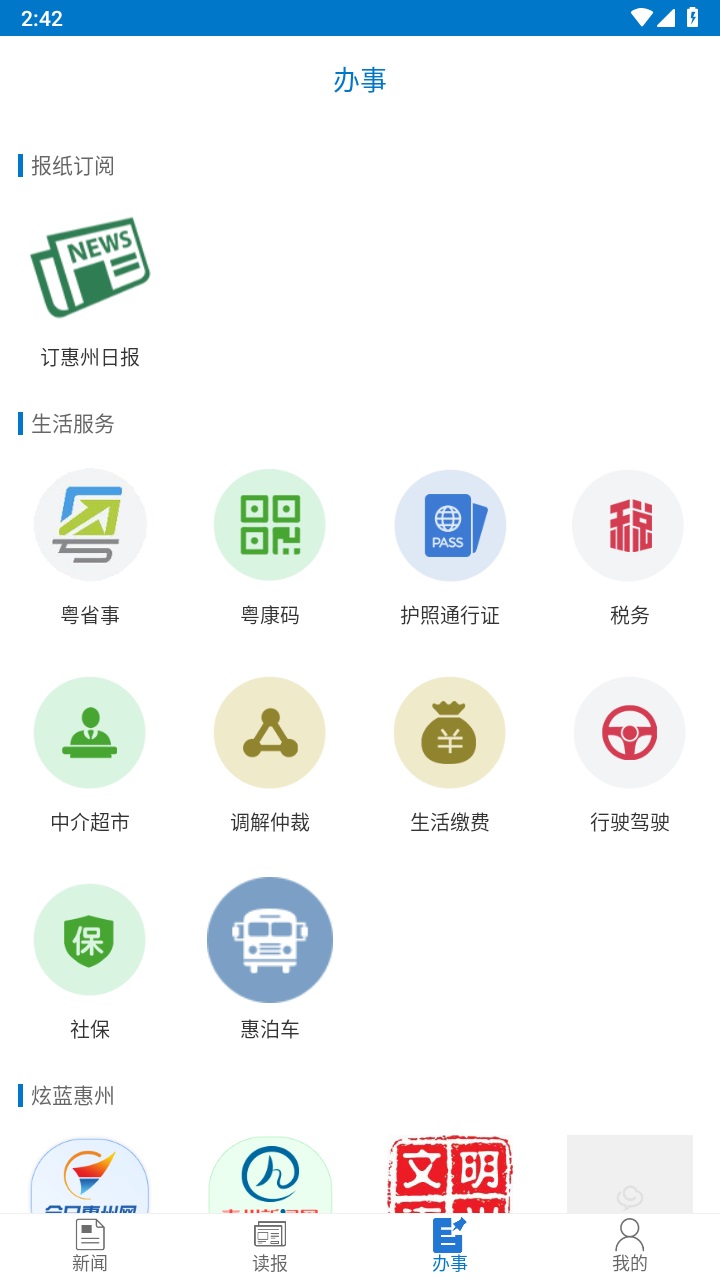This screenshot has height=1280, width=720.
Task: Select the 中介超市 agent icon
Action: pos(90,732)
